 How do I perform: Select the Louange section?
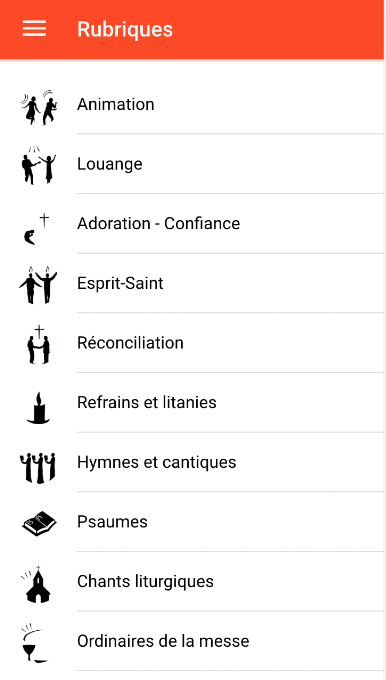pyautogui.click(x=193, y=164)
